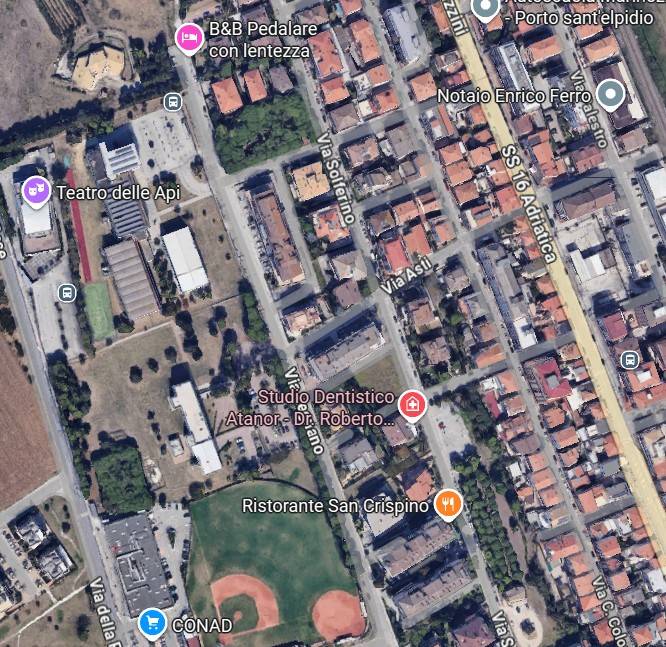This screenshot has height=647, width=666.
Task: Open the Ristorante San Crispino marker
Action: pos(449,504)
